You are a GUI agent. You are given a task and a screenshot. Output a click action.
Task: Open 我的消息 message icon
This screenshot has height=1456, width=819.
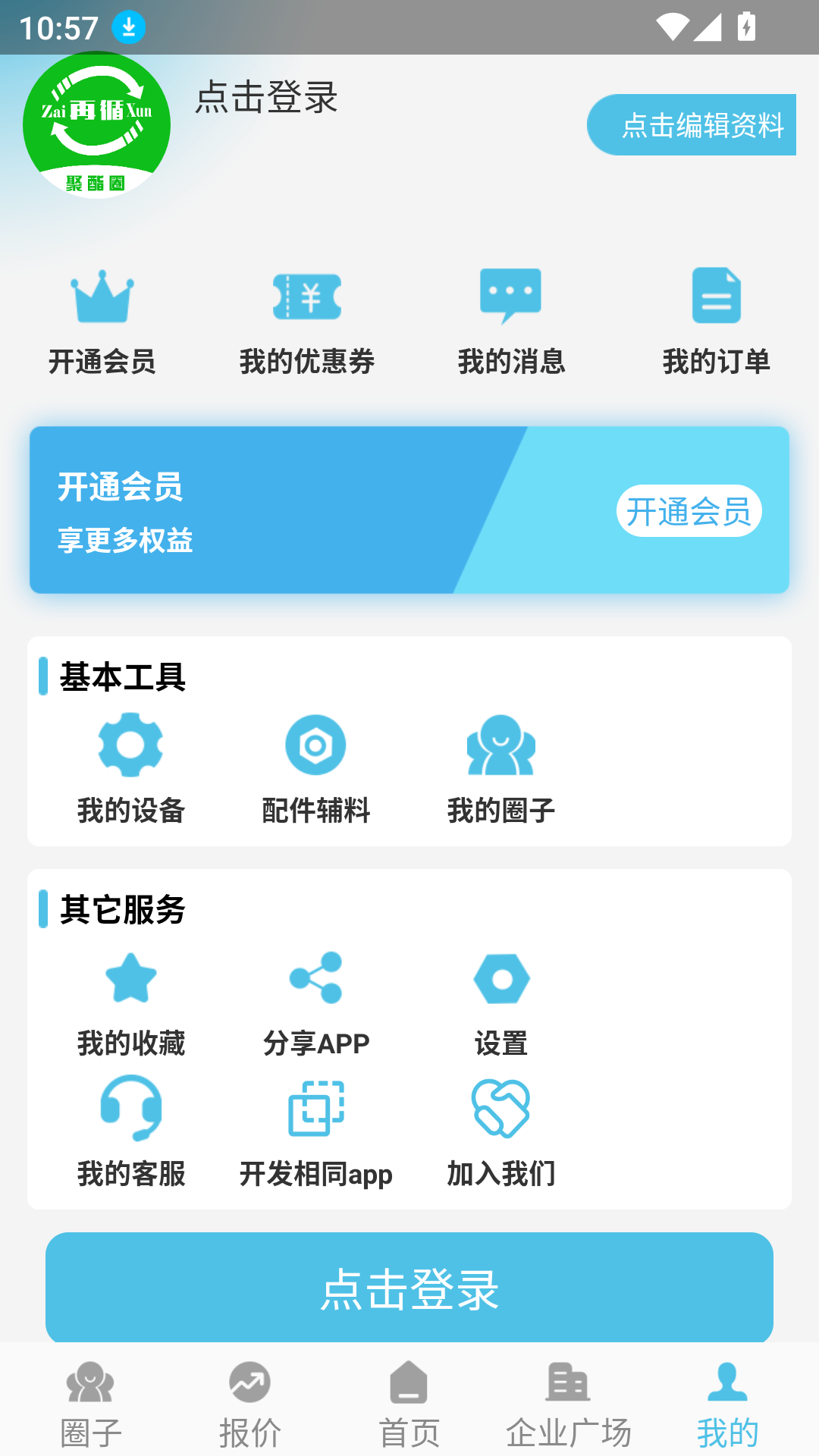(x=511, y=296)
